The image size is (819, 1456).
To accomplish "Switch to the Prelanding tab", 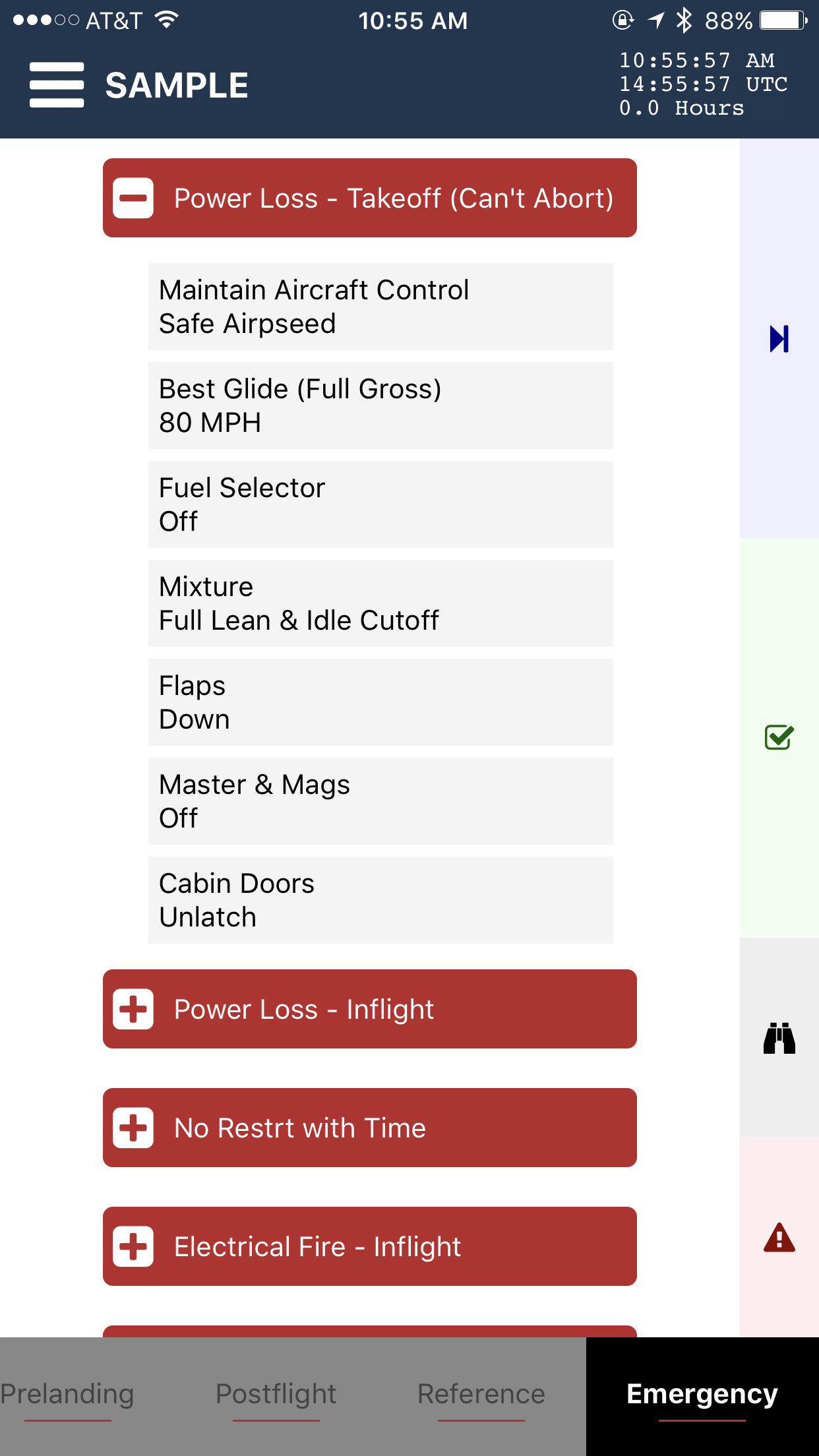I will tap(67, 1394).
